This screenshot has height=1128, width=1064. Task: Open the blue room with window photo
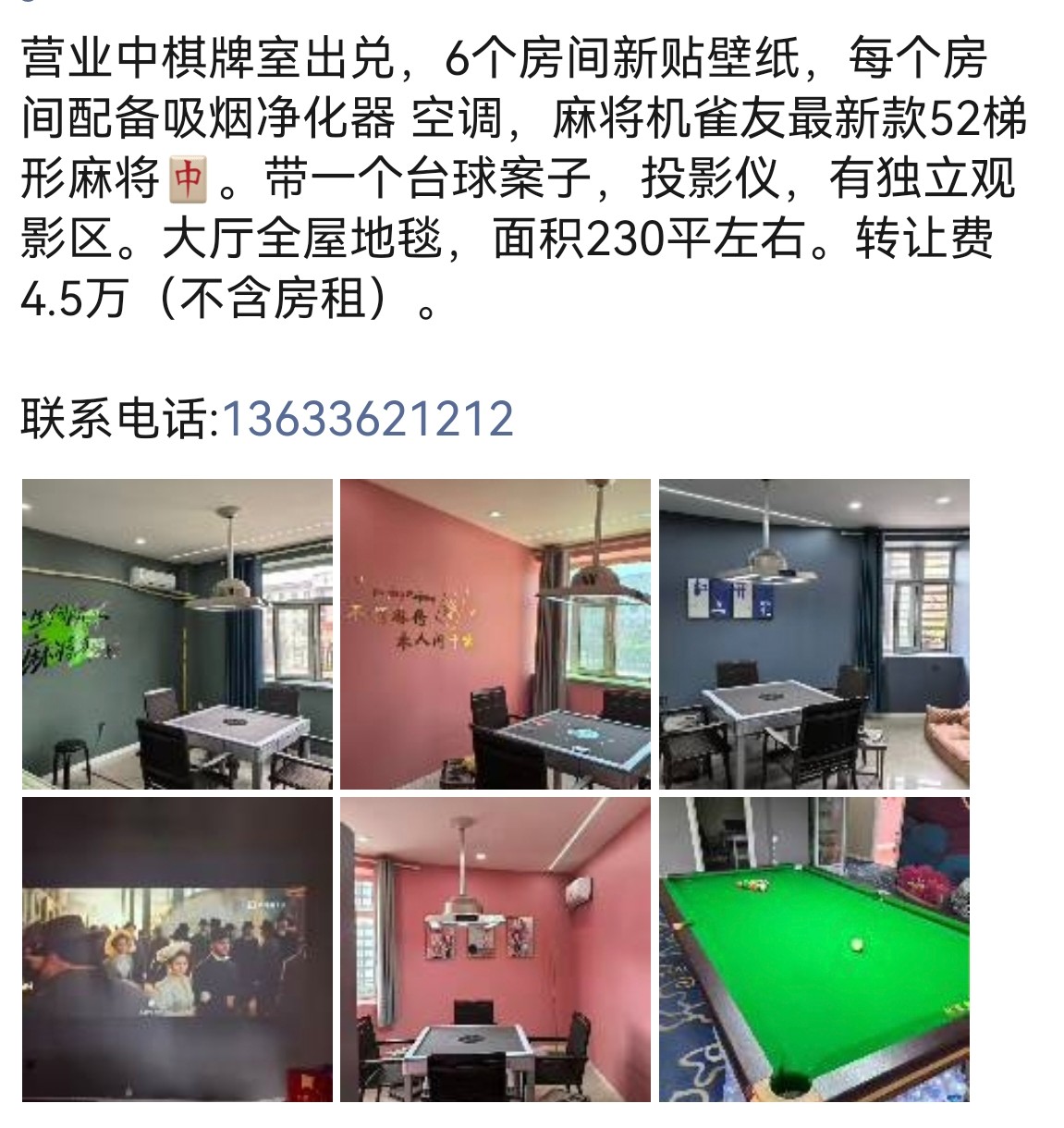click(x=813, y=634)
